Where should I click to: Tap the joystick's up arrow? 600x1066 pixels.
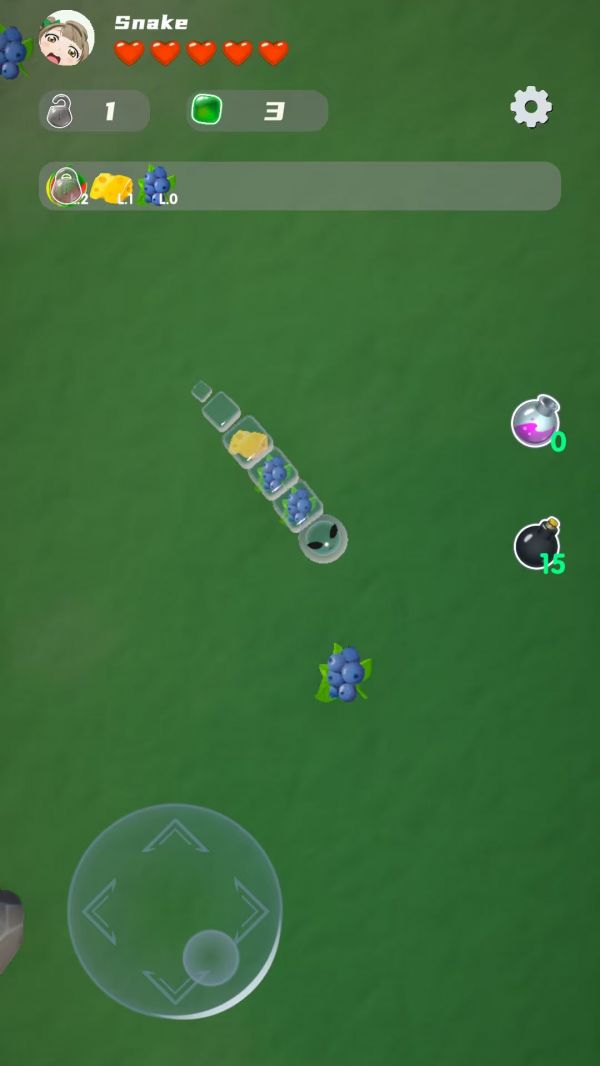point(175,834)
